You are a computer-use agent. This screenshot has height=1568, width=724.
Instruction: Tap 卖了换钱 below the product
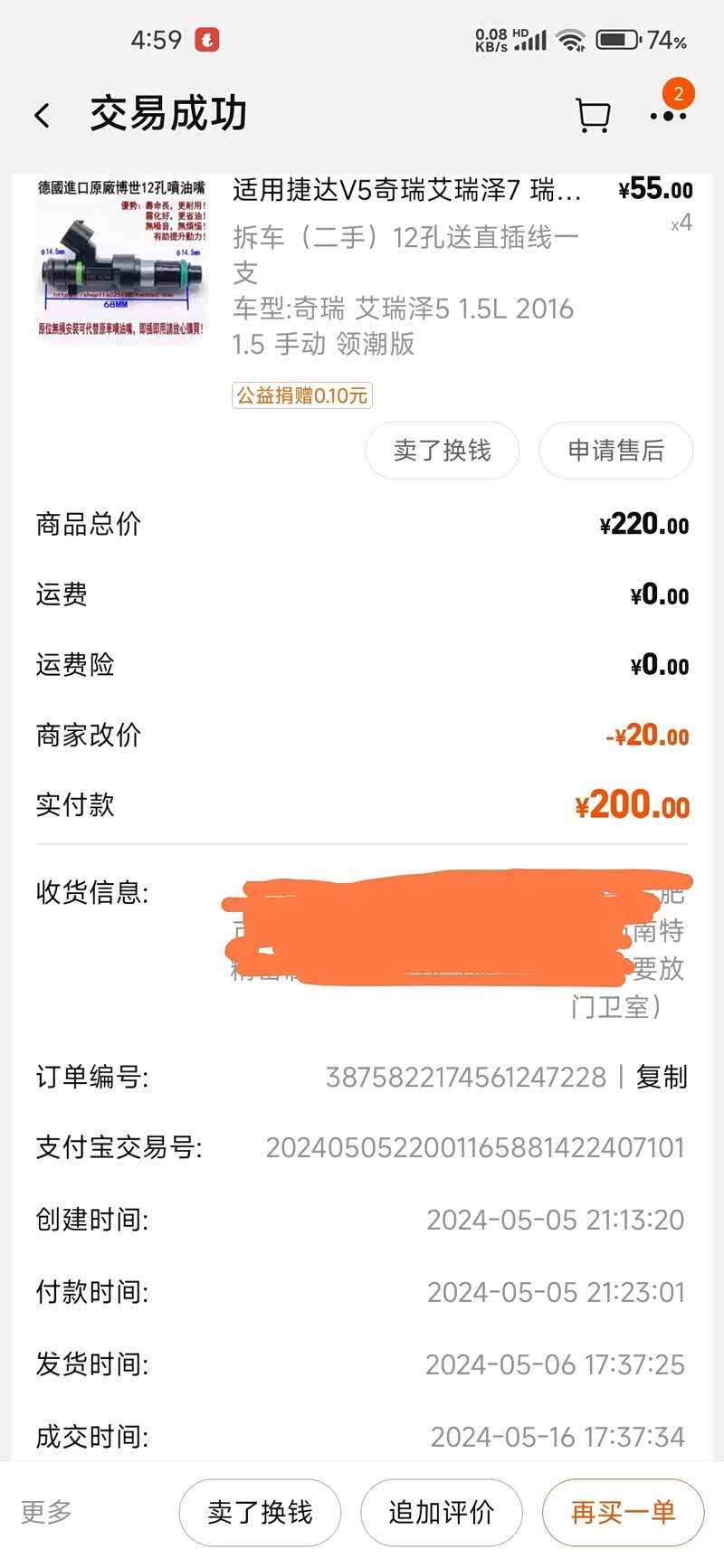tap(442, 451)
